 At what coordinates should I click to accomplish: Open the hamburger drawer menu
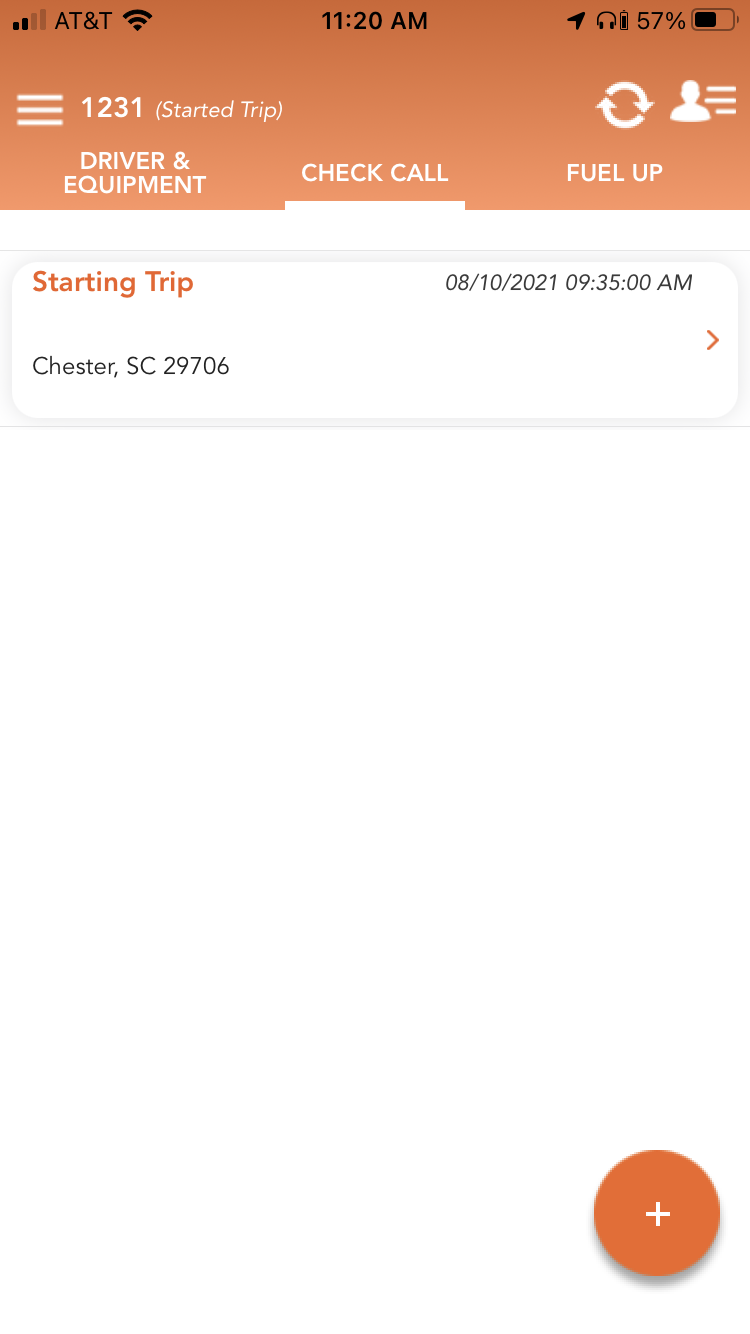pos(40,108)
